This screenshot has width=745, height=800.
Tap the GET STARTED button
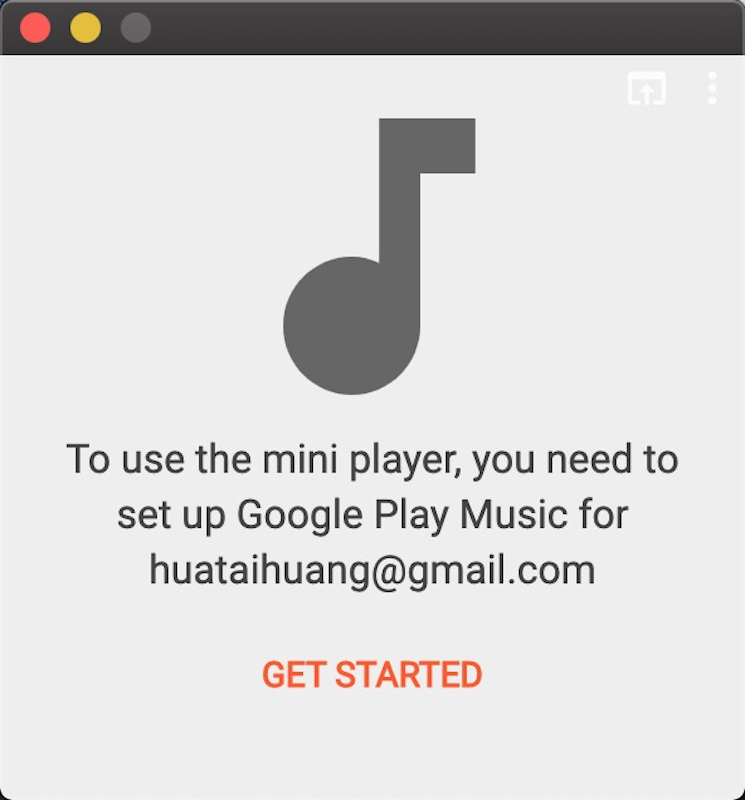pyautogui.click(x=372, y=675)
